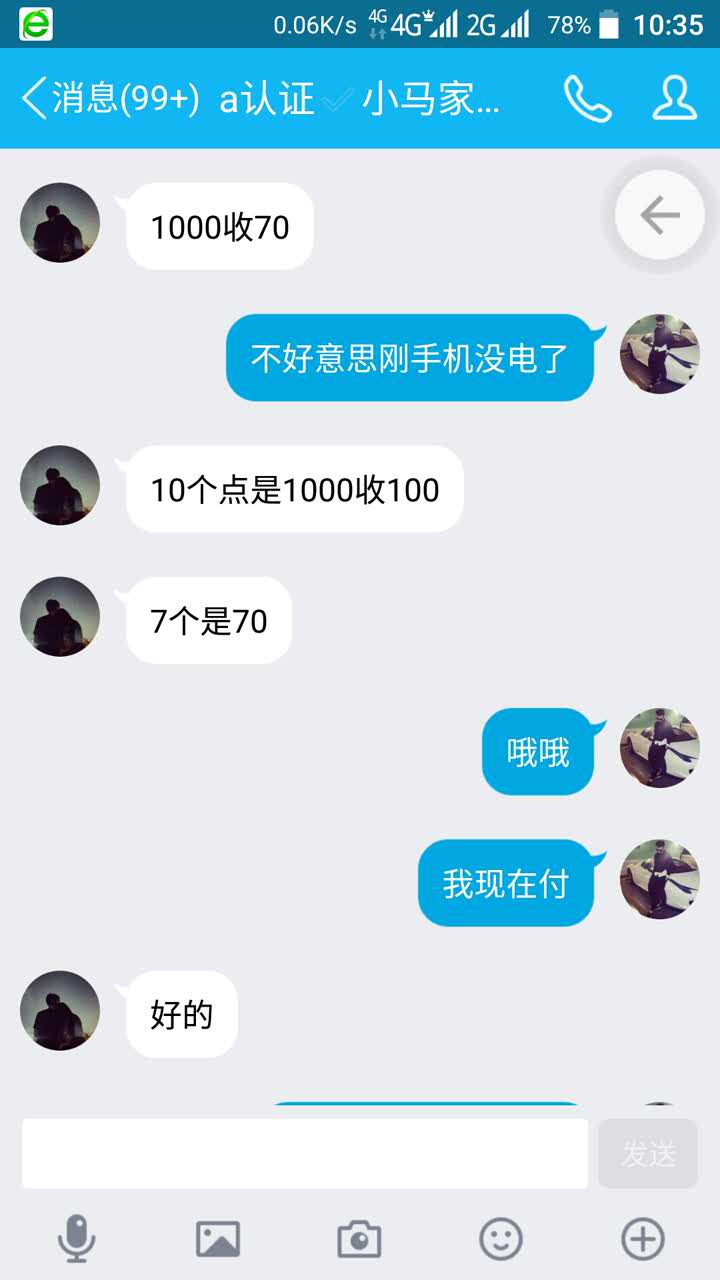The height and width of the screenshot is (1280, 720).
Task: Tap the sender's avatar beside 1000收70
Action: click(60, 223)
